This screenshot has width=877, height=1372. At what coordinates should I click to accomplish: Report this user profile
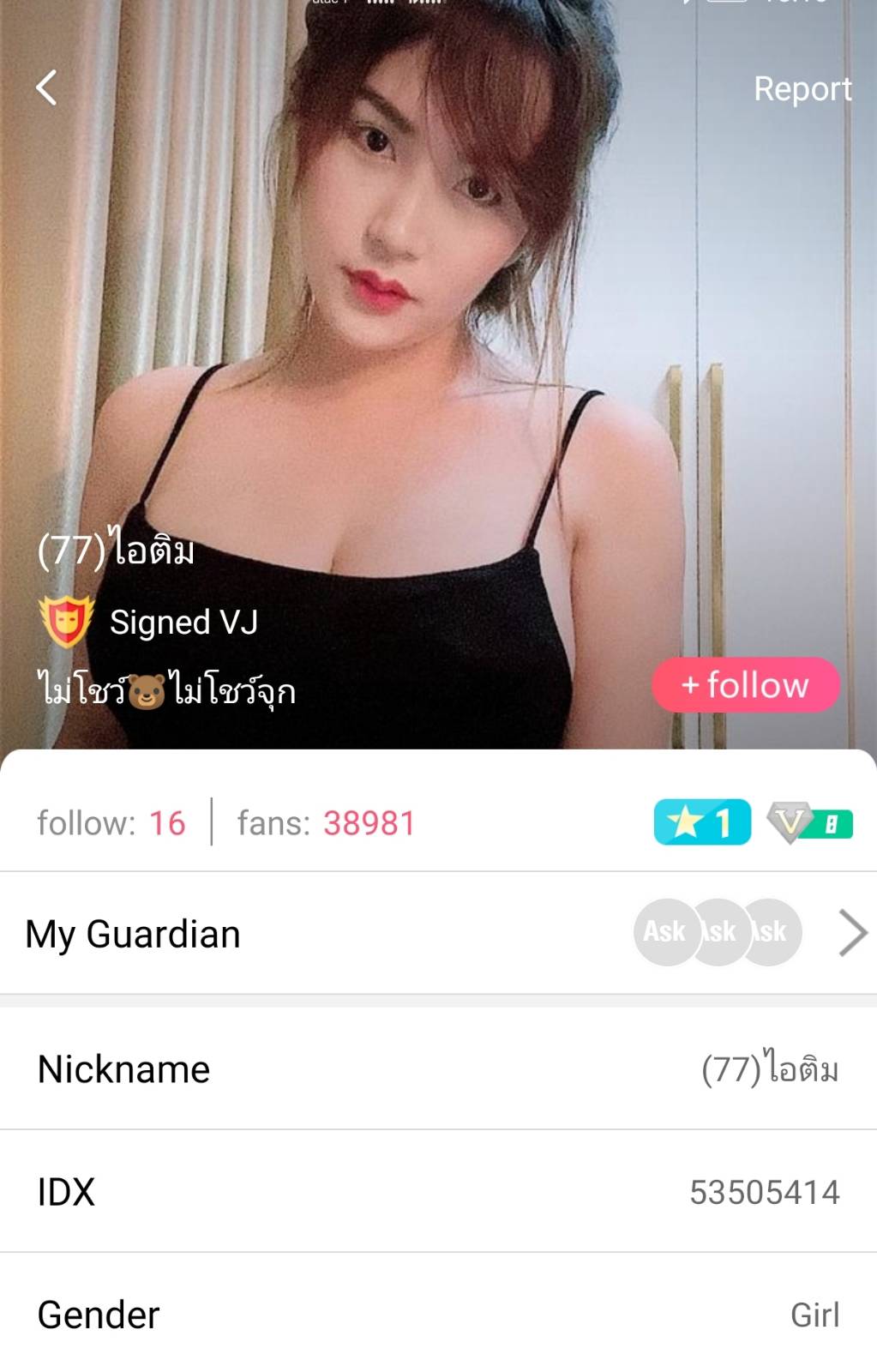pos(802,88)
